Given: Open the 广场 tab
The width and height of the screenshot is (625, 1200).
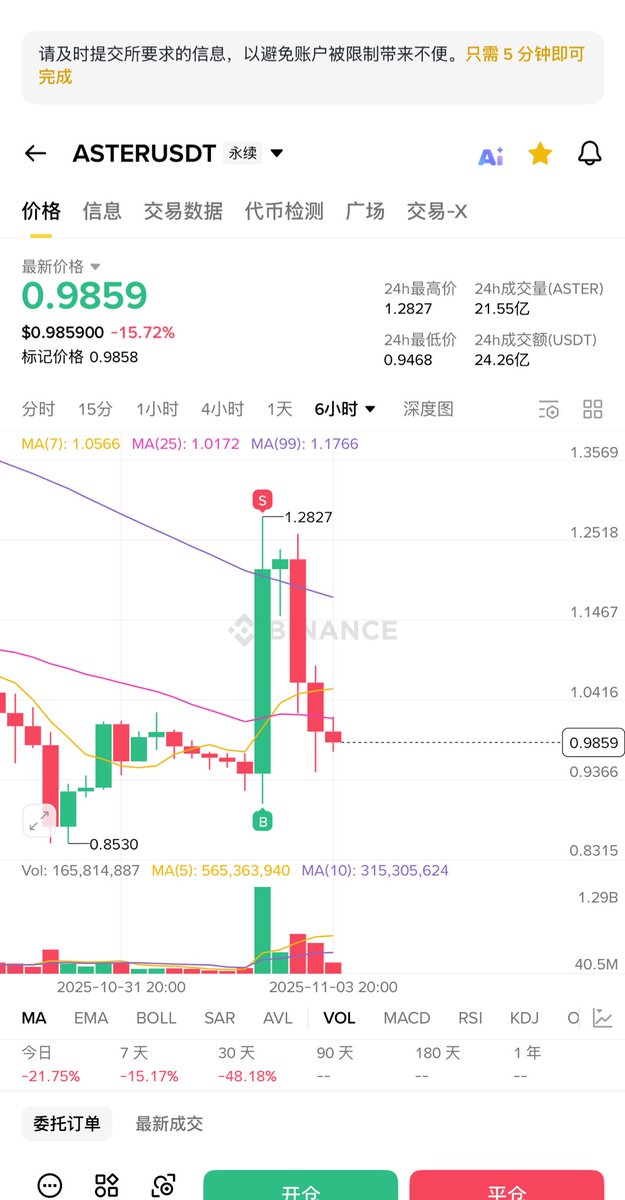Looking at the screenshot, I should coord(365,211).
